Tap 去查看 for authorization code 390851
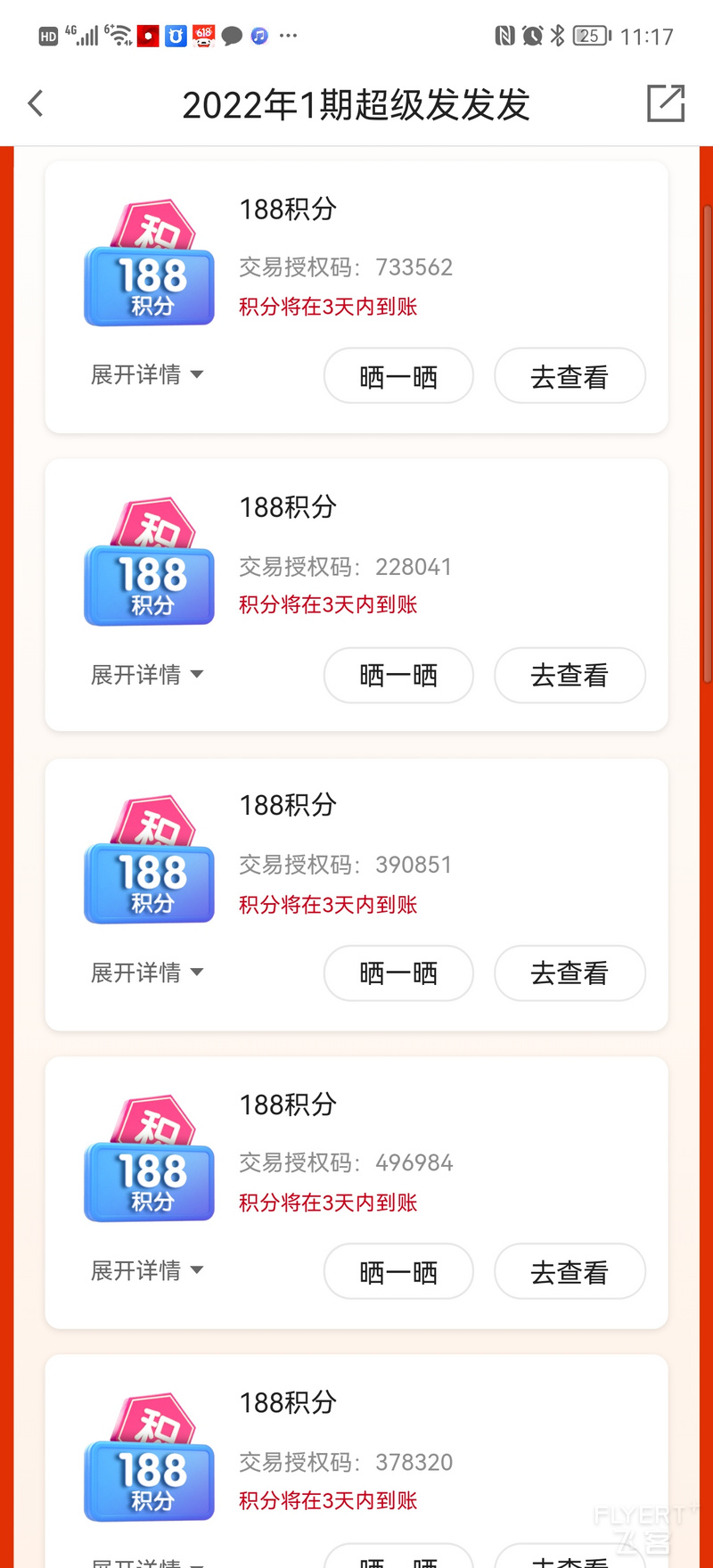 click(x=570, y=973)
